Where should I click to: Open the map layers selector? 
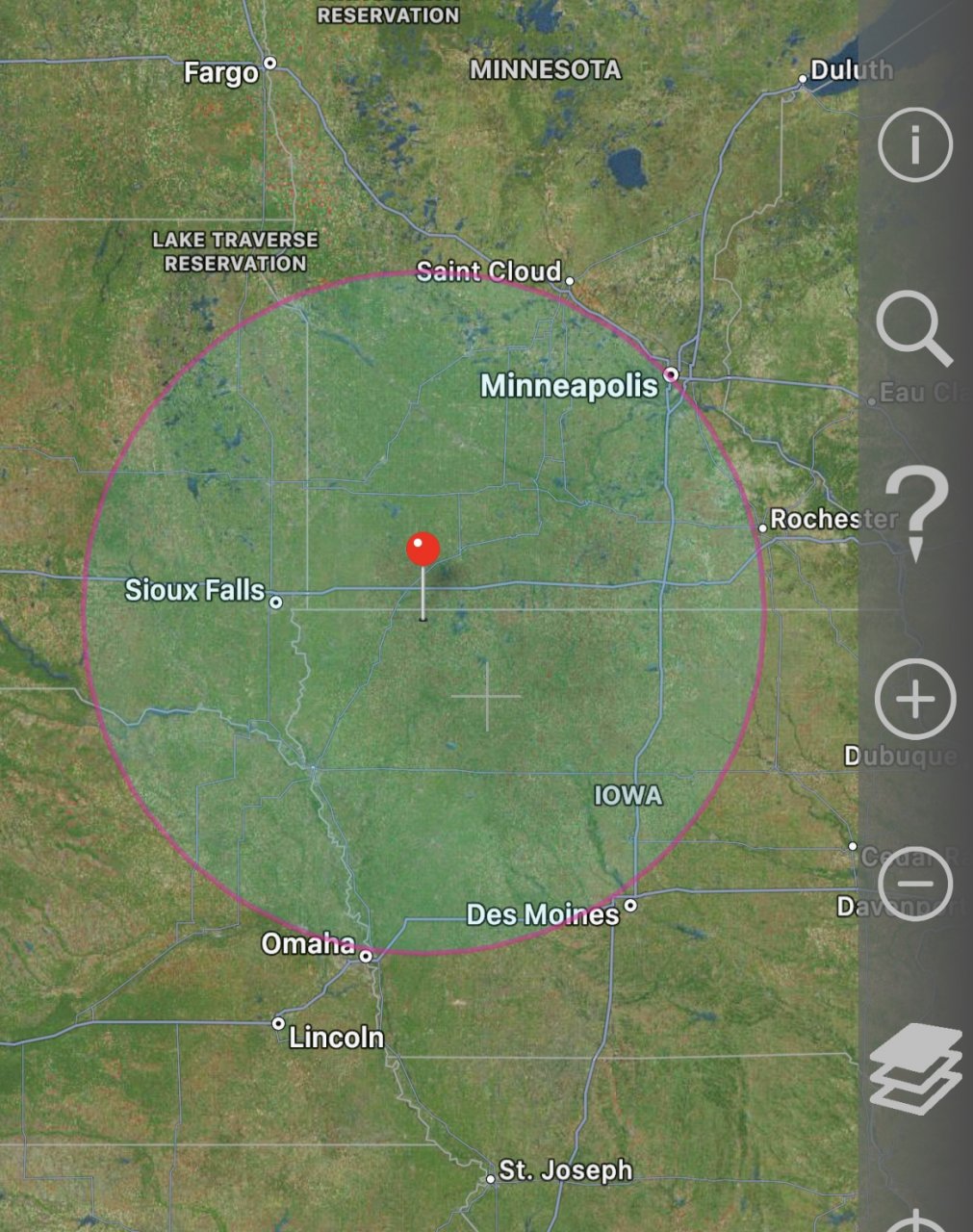[x=915, y=1068]
